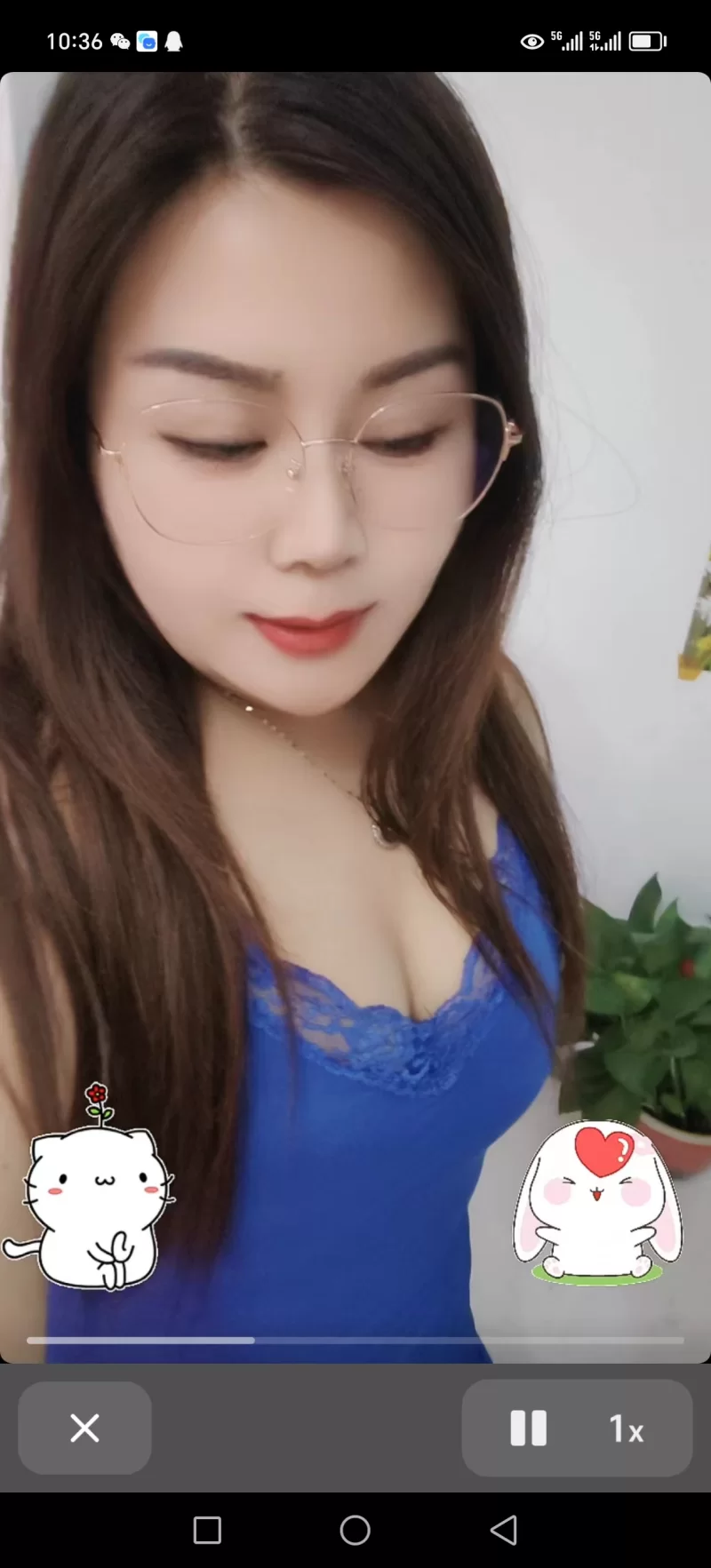The image size is (711, 1568).
Task: Open the recent apps view
Action: [207, 1530]
